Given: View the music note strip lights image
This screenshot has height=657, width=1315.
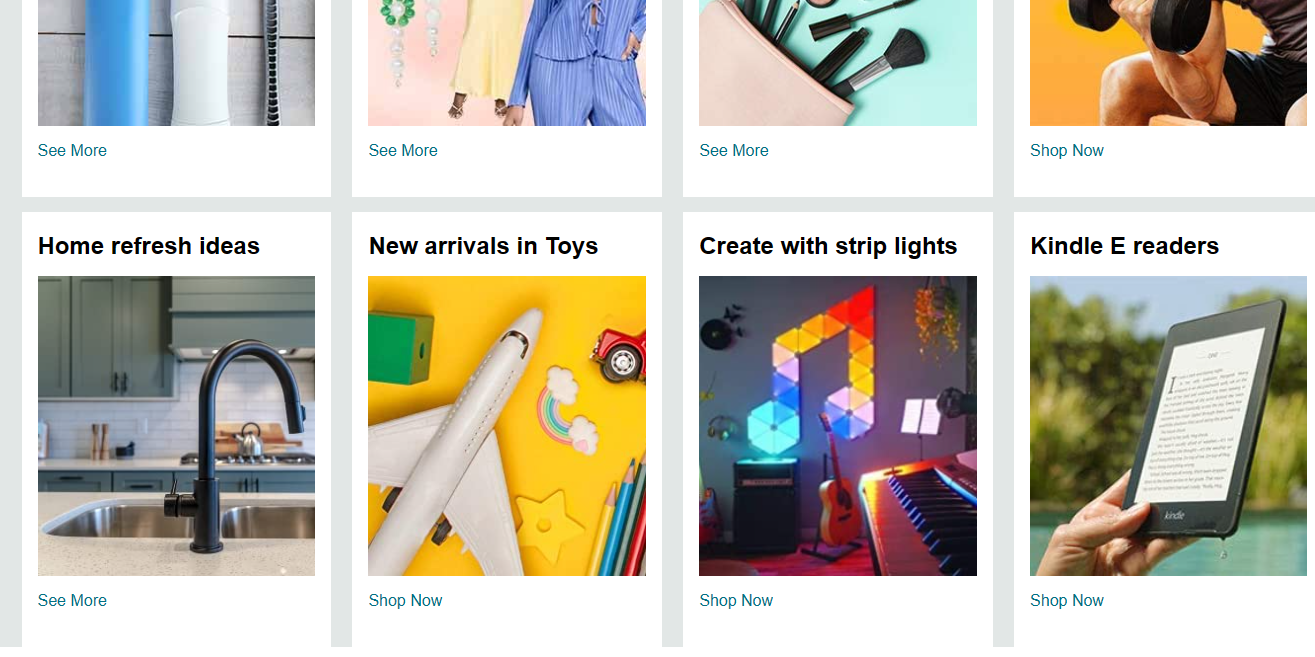Looking at the screenshot, I should pyautogui.click(x=838, y=425).
